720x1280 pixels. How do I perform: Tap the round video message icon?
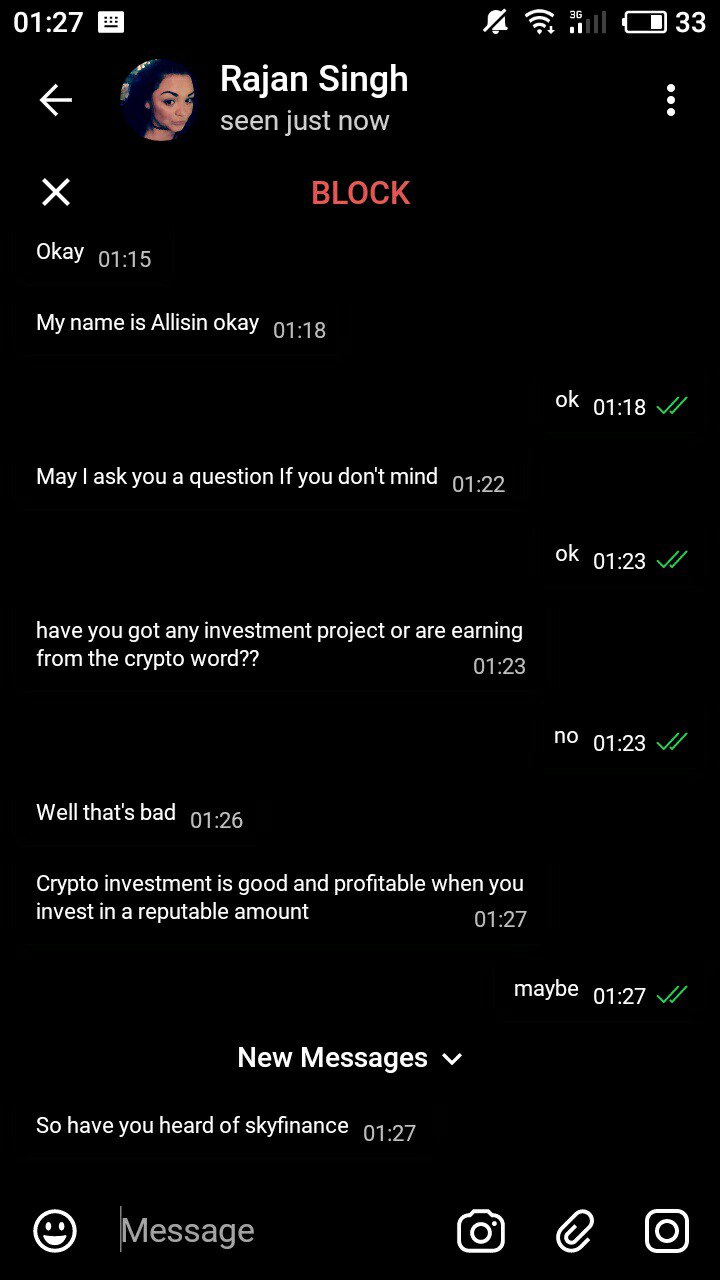[666, 1231]
